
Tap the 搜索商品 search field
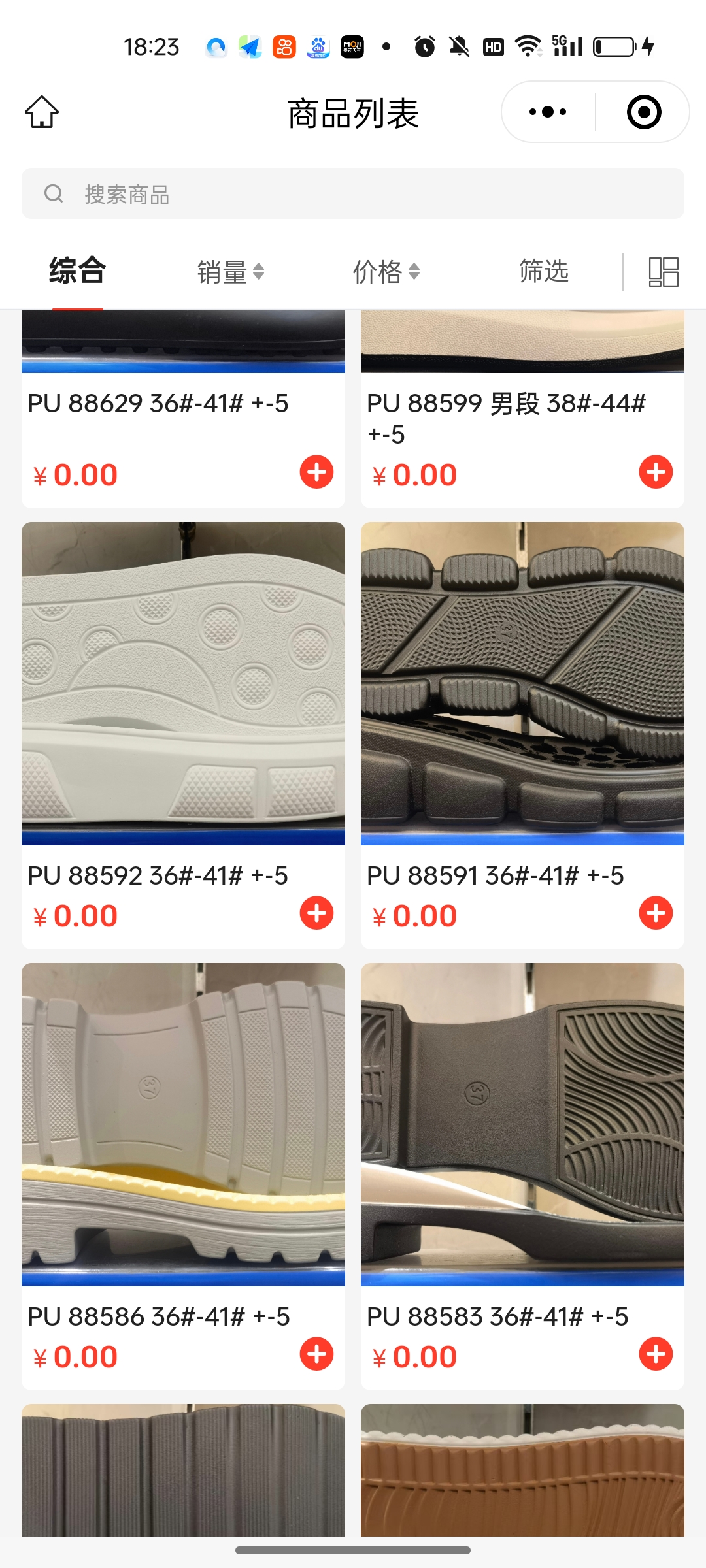point(353,194)
